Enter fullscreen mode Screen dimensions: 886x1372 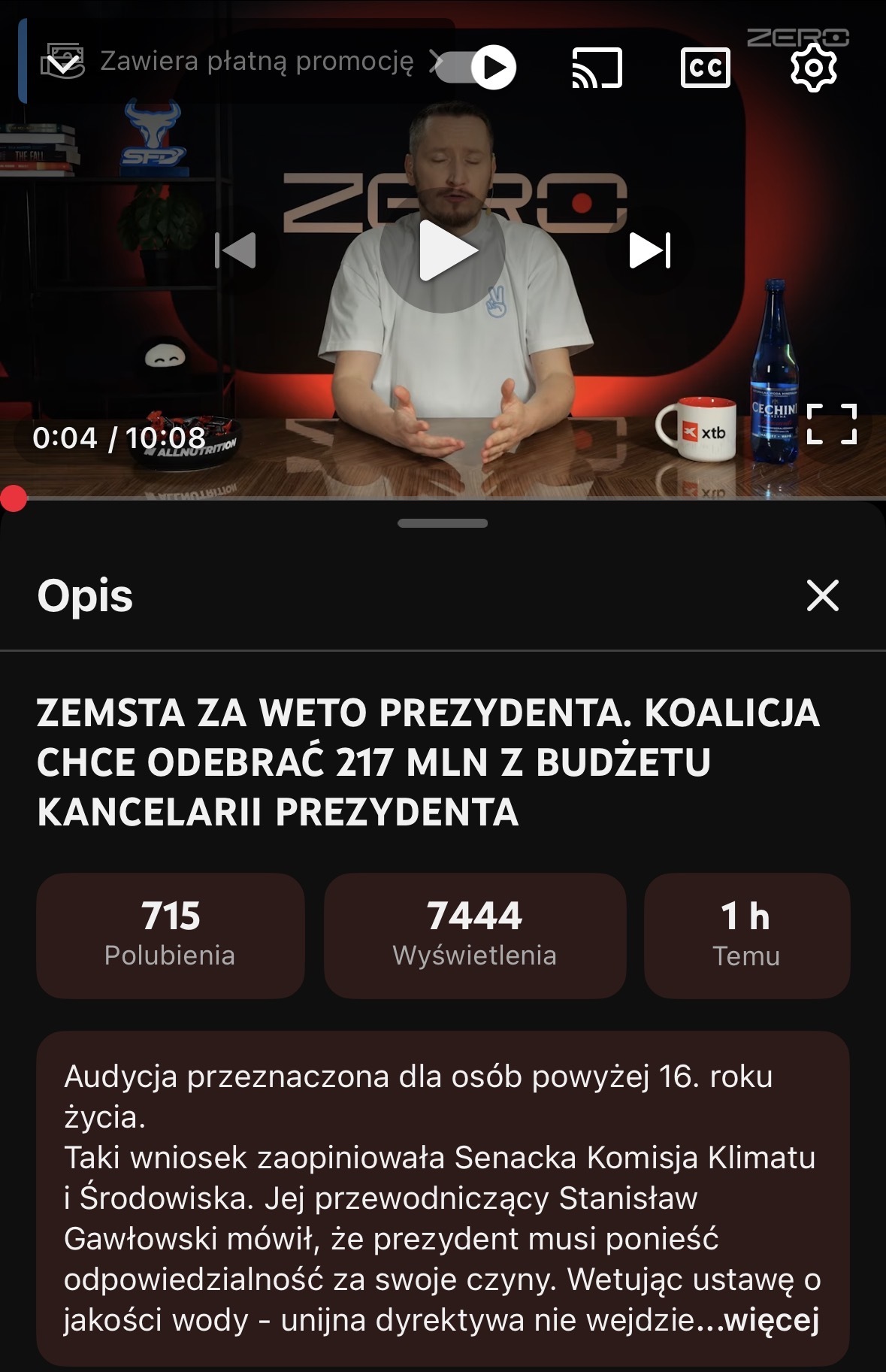[832, 424]
